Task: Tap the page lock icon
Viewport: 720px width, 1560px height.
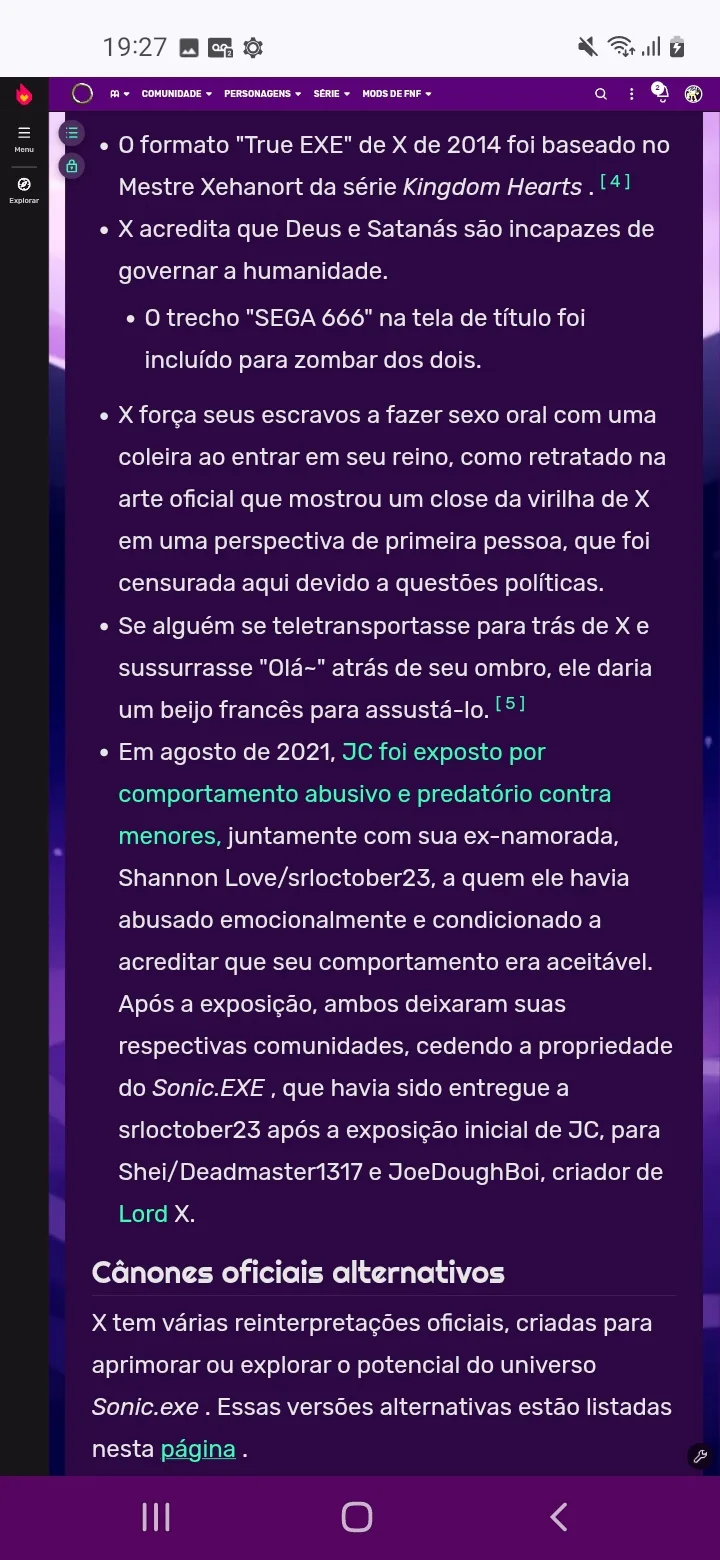Action: 71,166
